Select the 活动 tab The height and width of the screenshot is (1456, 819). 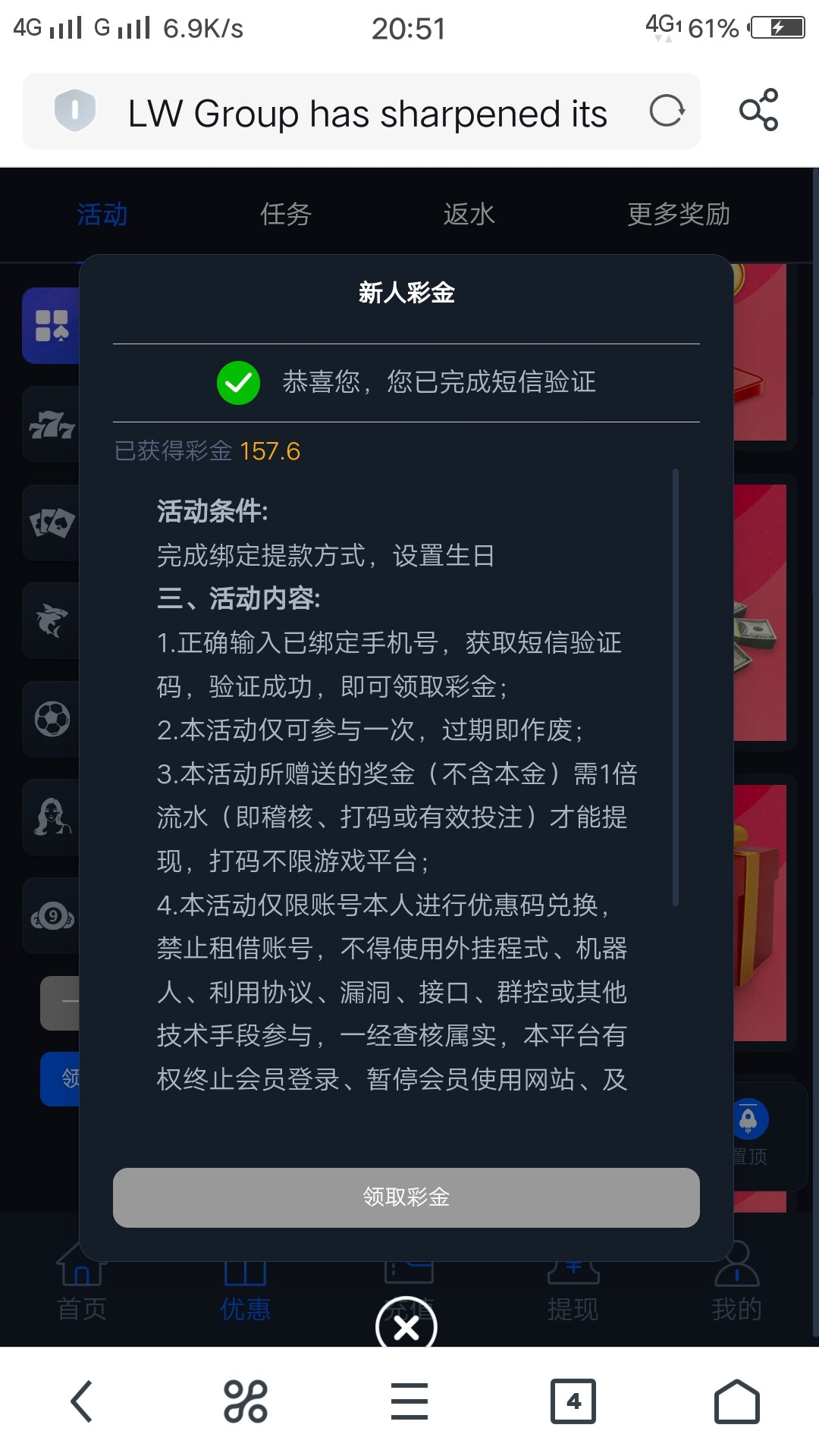pos(102,215)
